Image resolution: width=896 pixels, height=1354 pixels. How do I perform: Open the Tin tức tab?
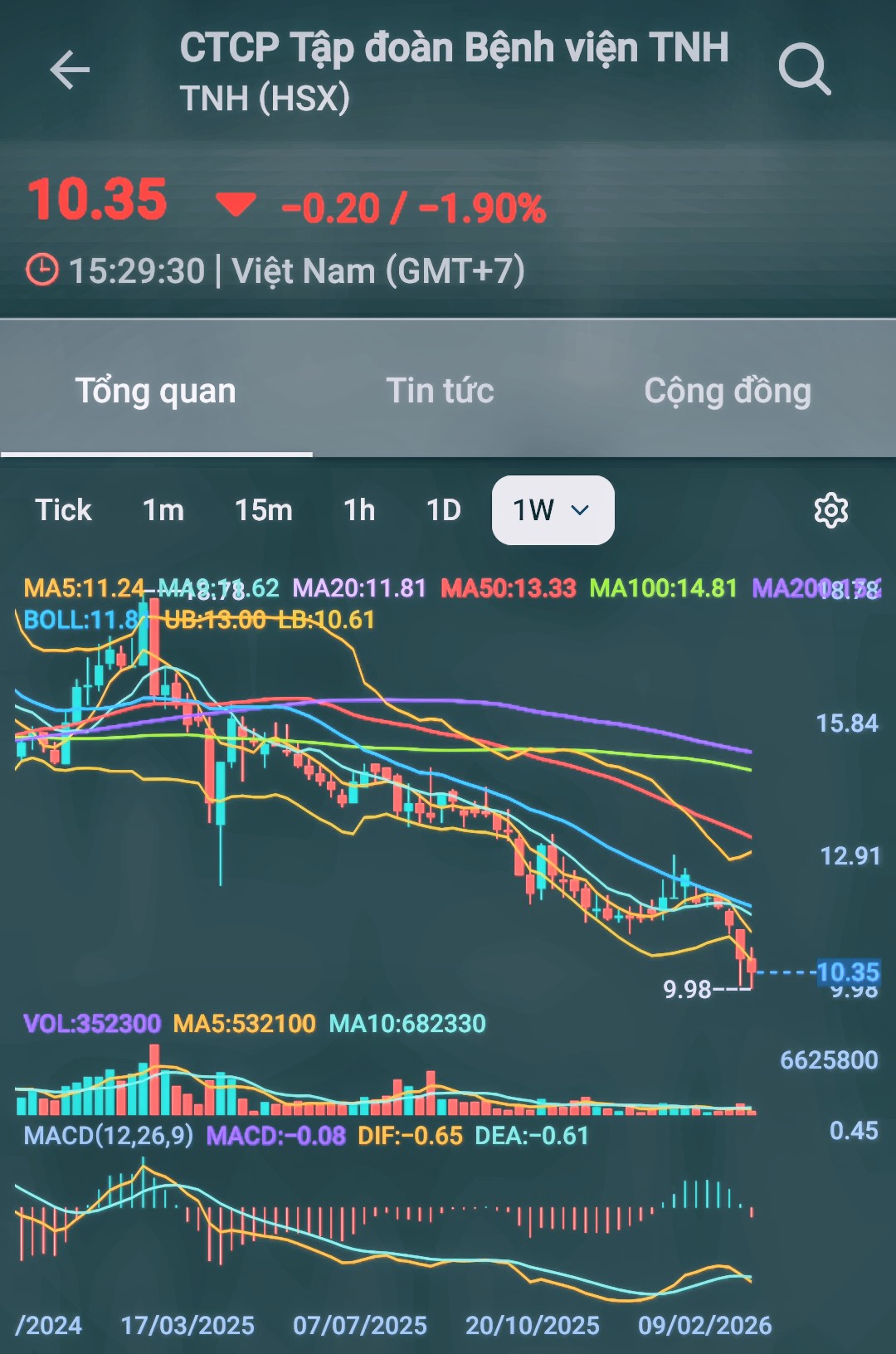[x=440, y=391]
